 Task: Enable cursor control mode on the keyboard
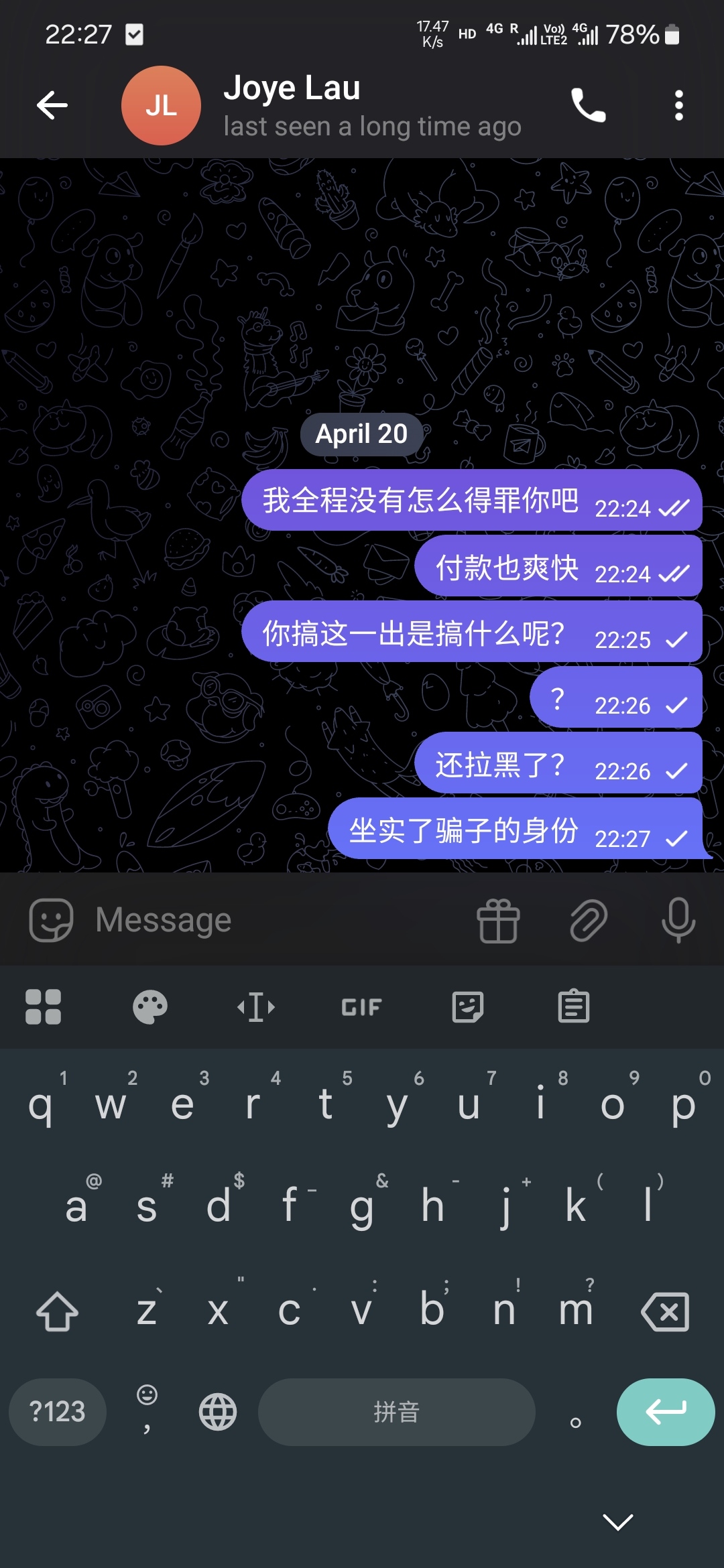click(x=256, y=1006)
